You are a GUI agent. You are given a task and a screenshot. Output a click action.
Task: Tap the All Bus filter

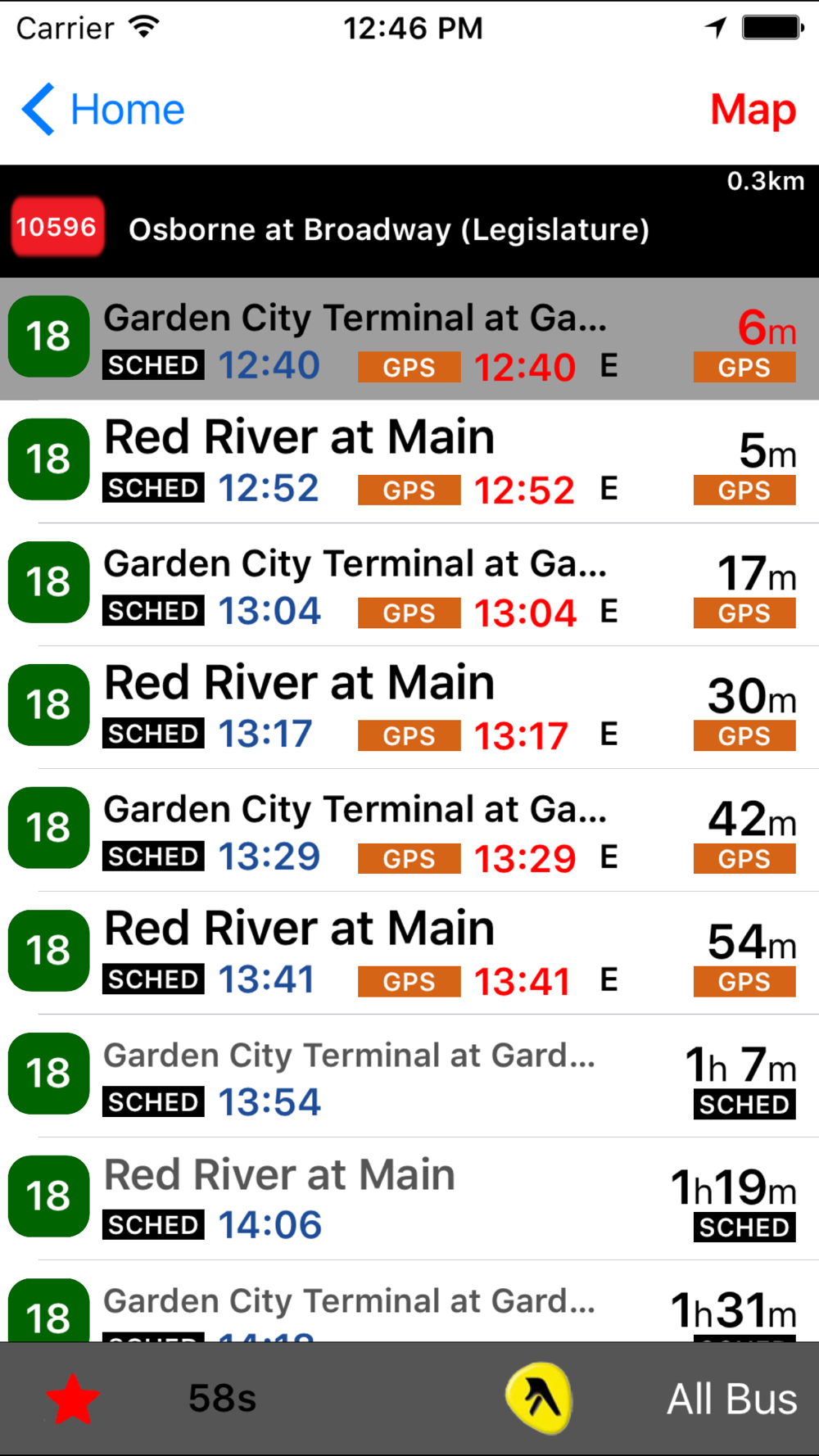coord(732,1399)
